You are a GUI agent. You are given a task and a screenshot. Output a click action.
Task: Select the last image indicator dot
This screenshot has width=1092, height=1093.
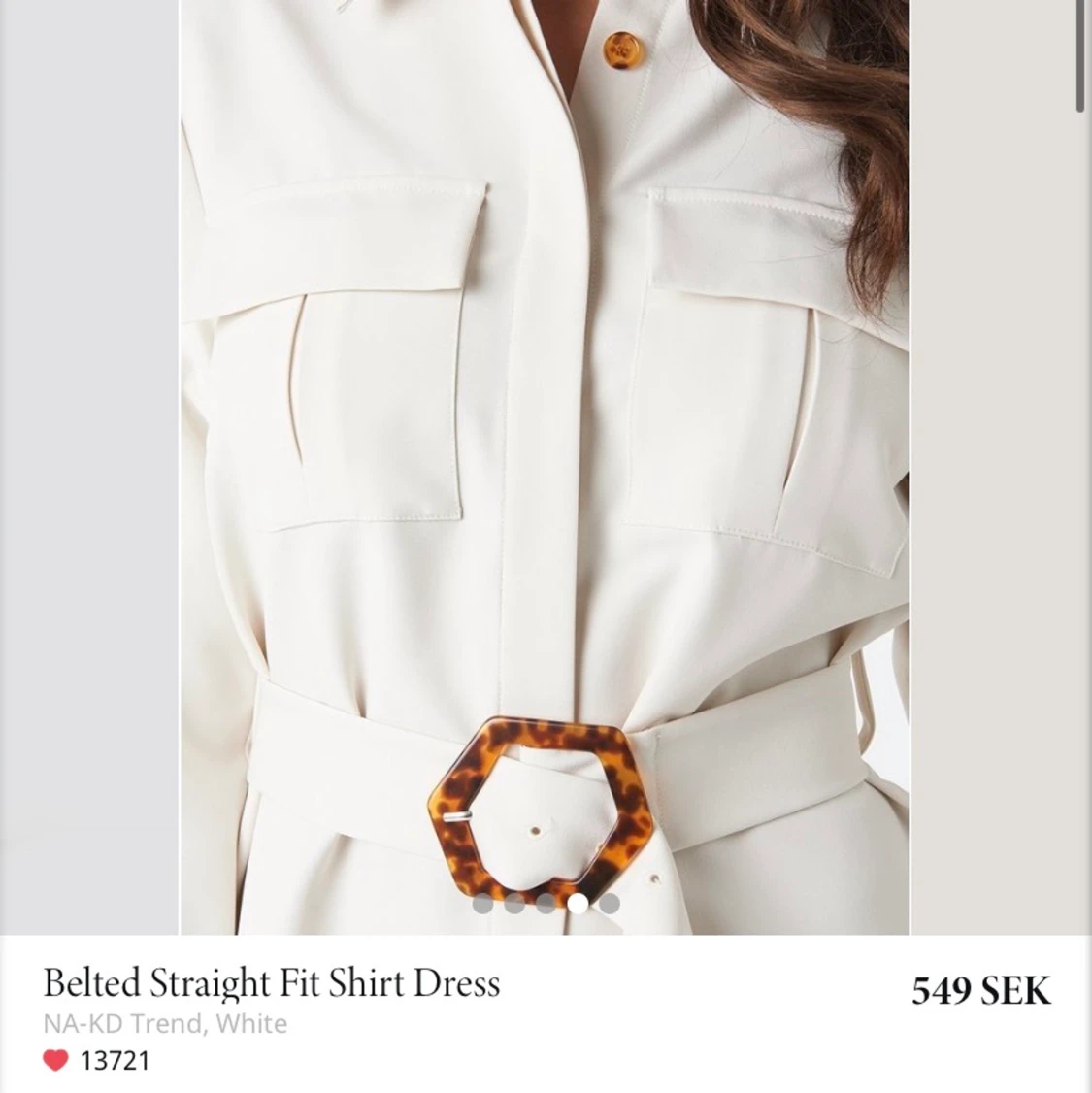point(610,905)
